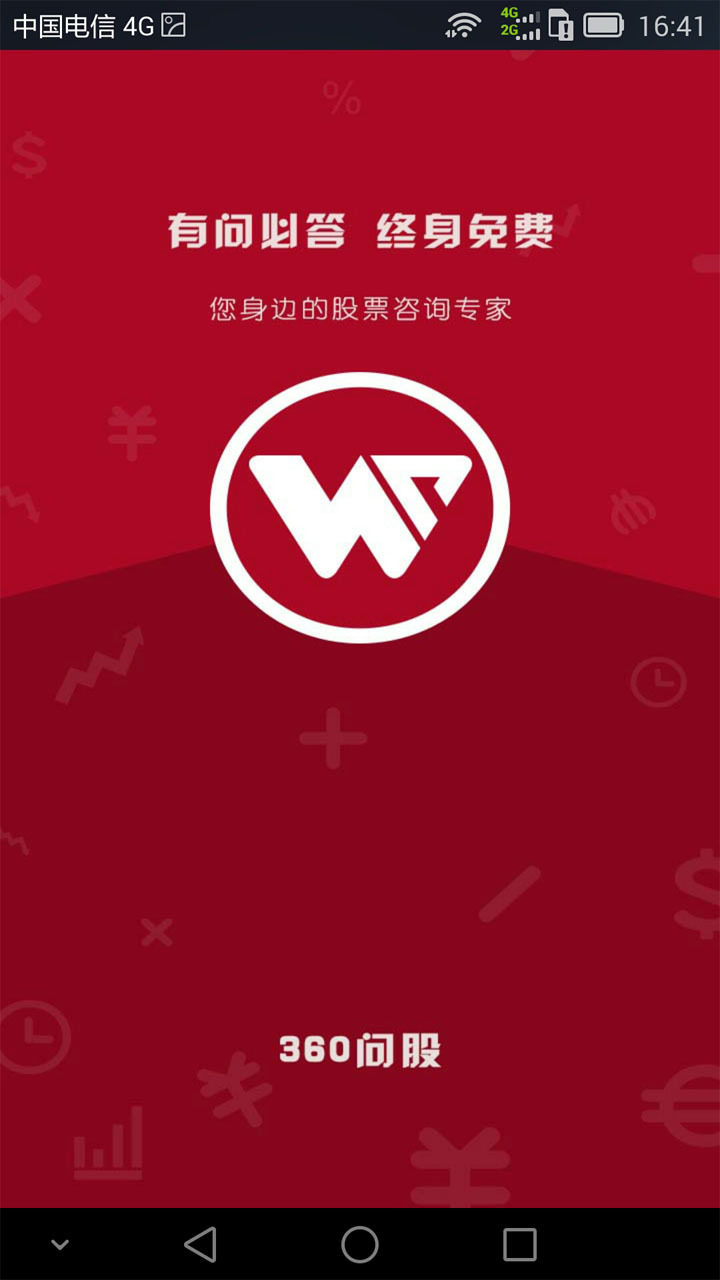
Task: Open the recent apps overview
Action: pos(520,1244)
